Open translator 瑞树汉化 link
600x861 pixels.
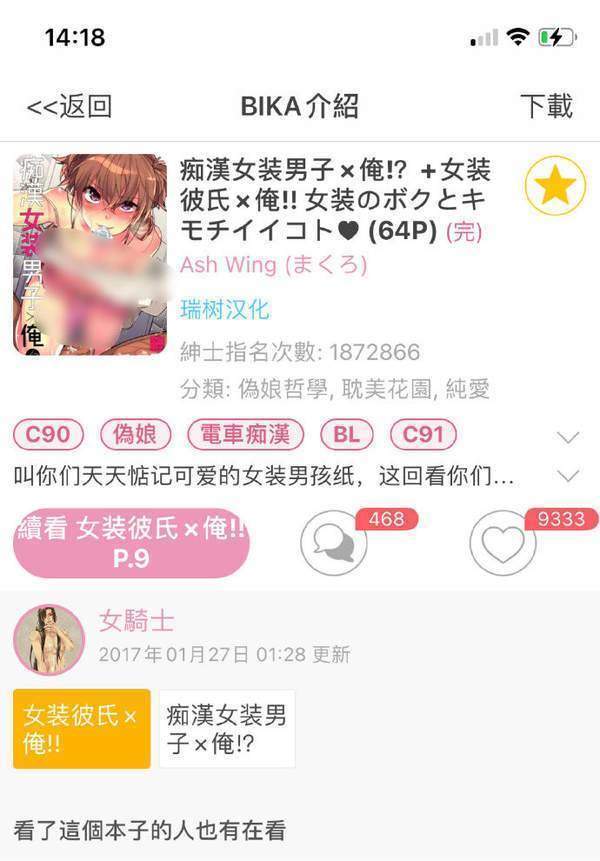(x=225, y=309)
